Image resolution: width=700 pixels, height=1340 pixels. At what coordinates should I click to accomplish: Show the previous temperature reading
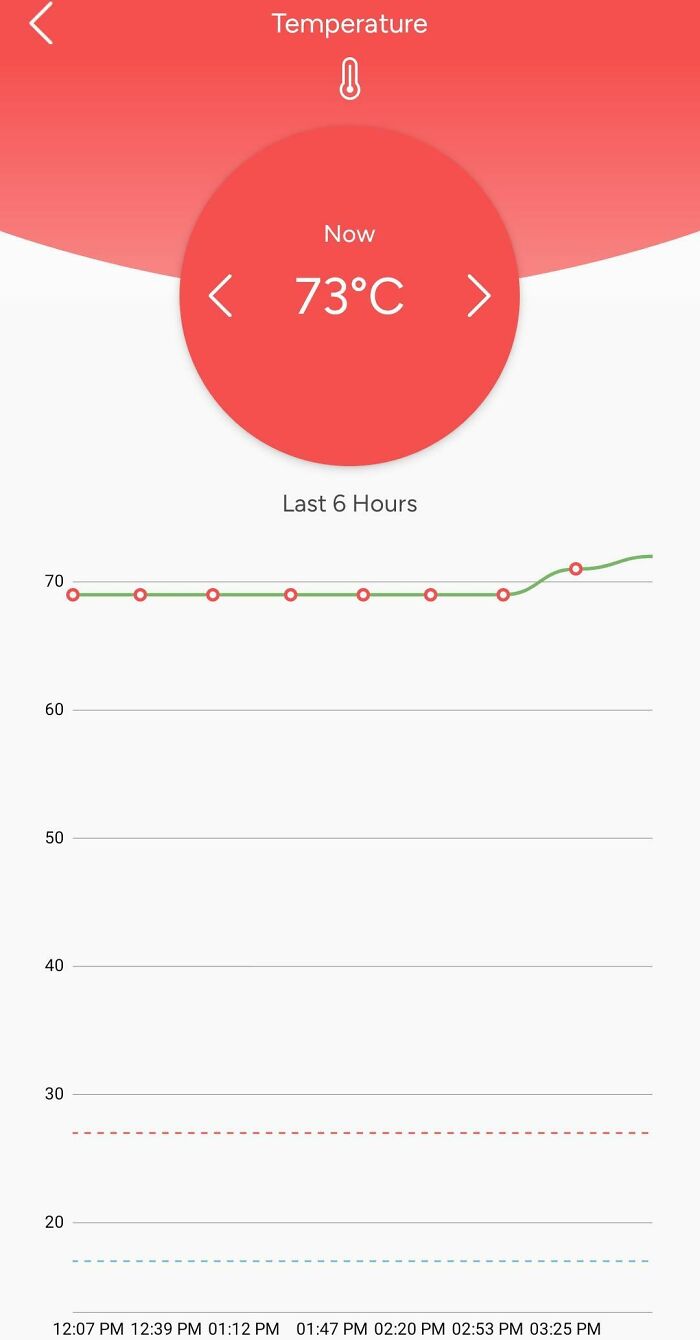[x=221, y=297]
